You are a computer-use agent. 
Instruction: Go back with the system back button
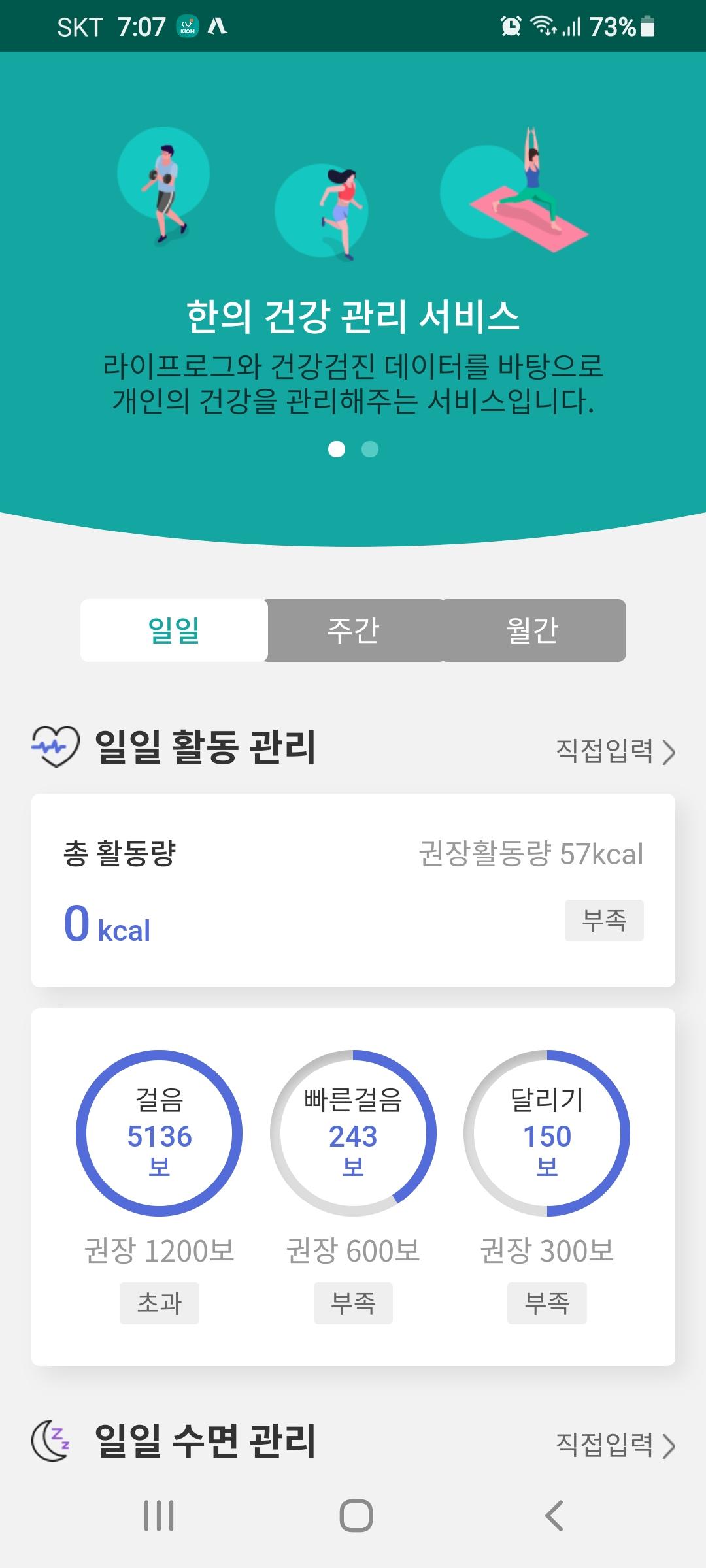553,1516
